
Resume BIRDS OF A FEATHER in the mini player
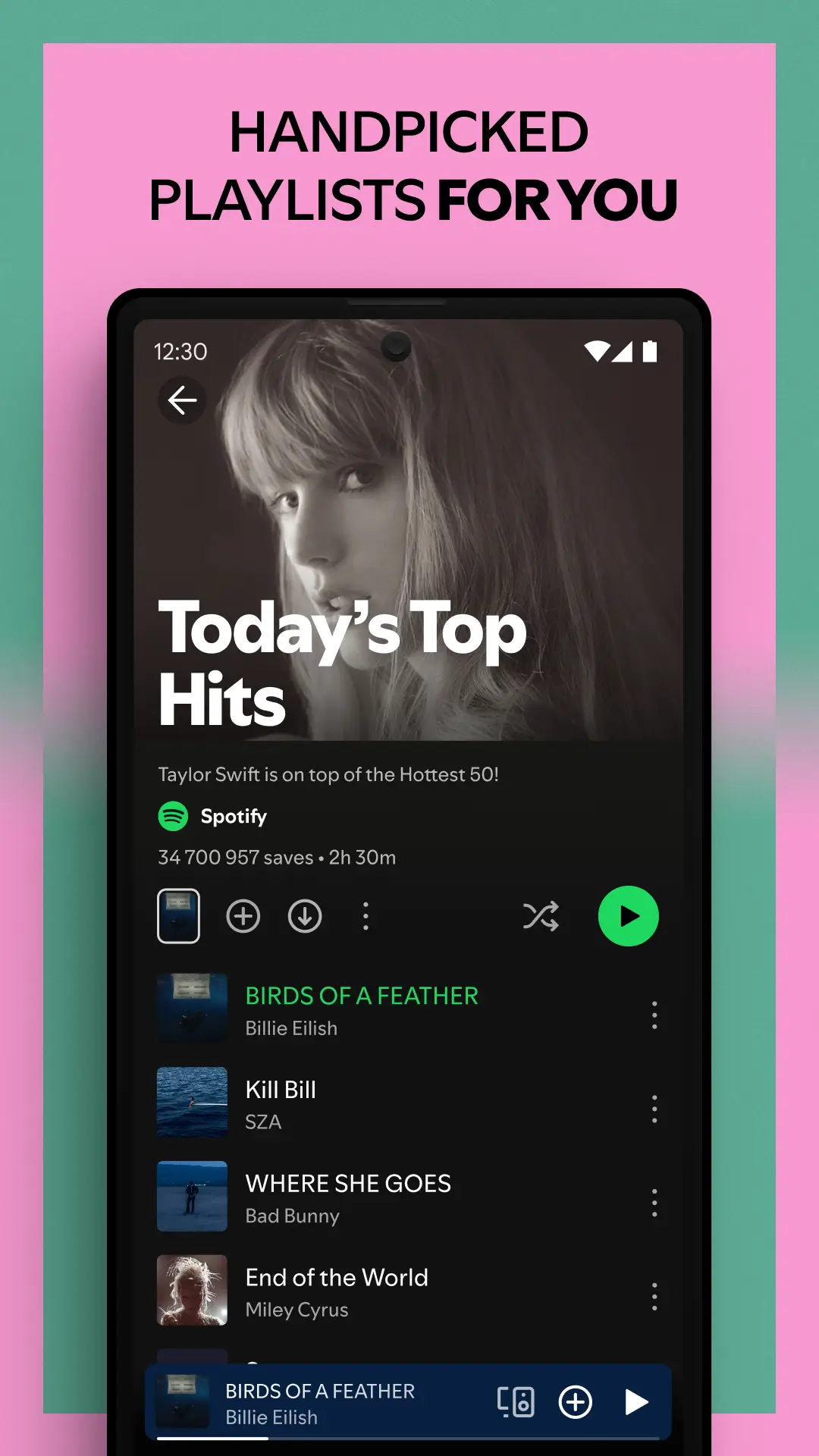click(x=634, y=1402)
